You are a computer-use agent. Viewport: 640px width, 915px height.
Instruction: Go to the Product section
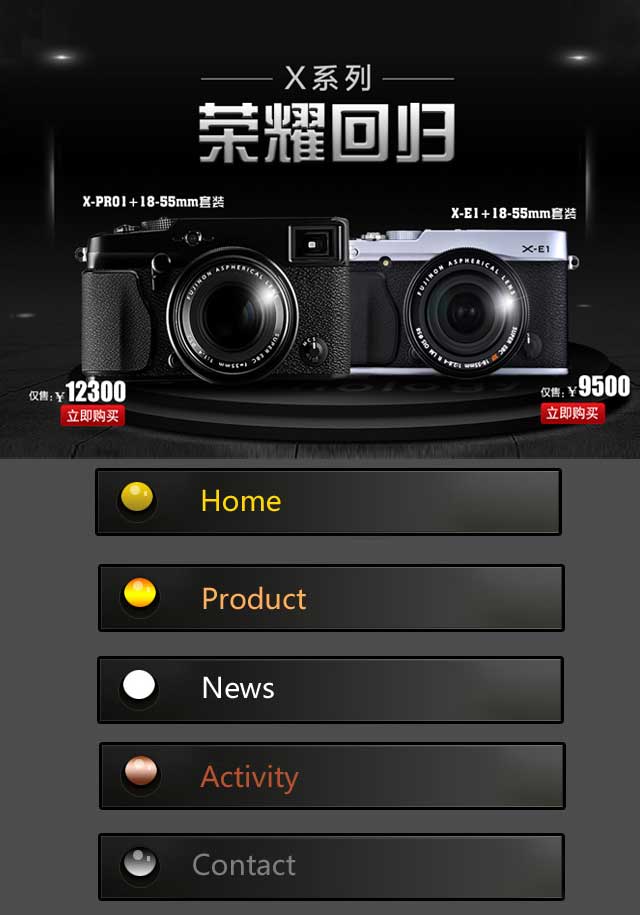330,598
